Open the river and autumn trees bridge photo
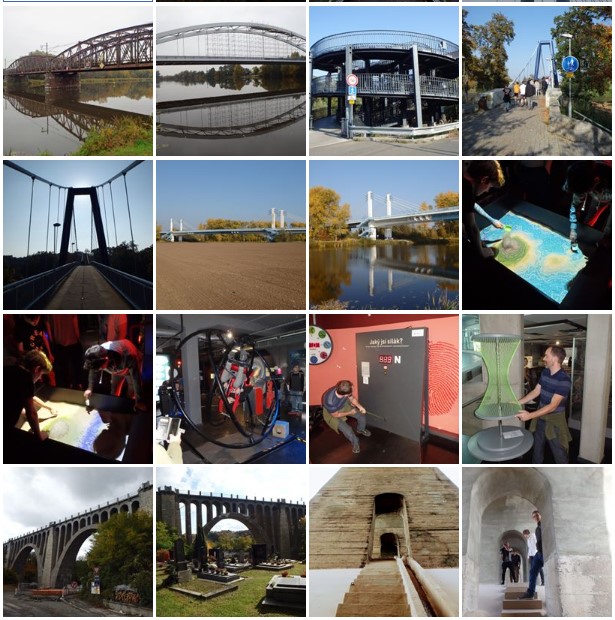This screenshot has height=620, width=615. [x=384, y=234]
